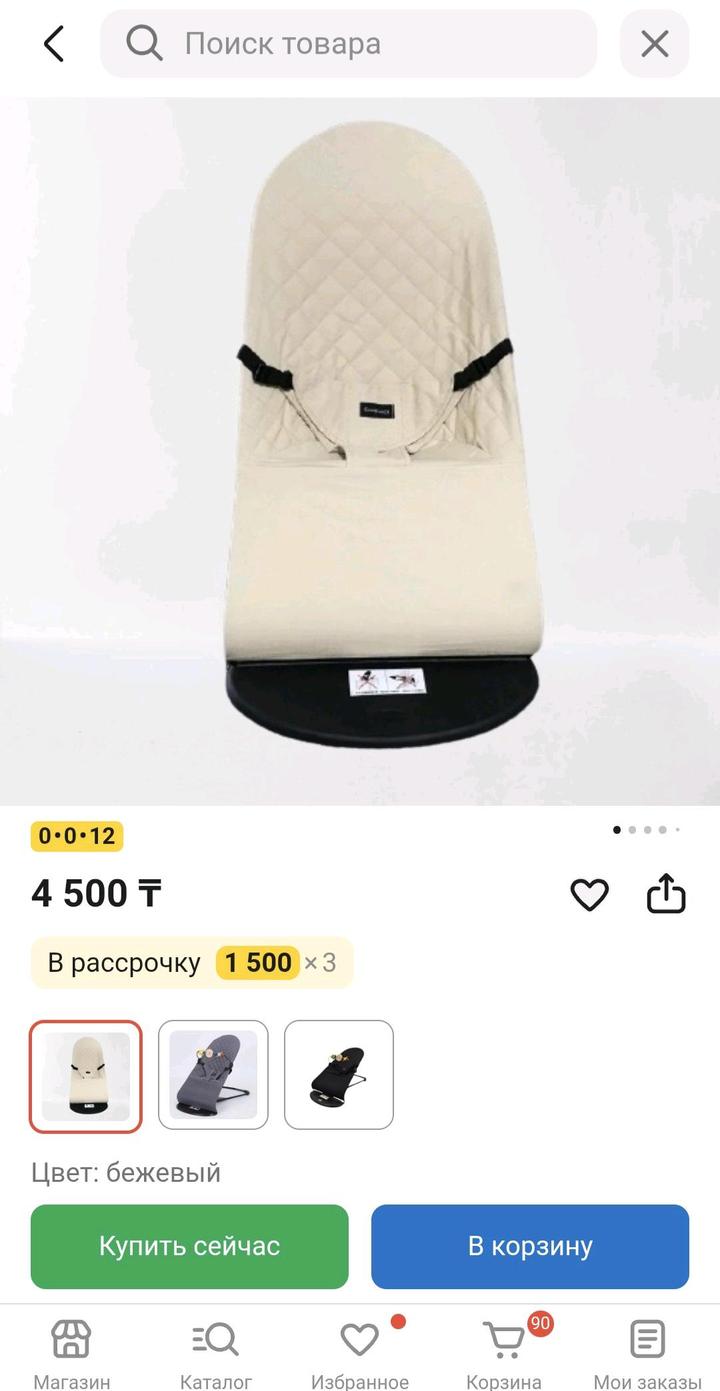Open the Каталог tab

click(x=216, y=1354)
